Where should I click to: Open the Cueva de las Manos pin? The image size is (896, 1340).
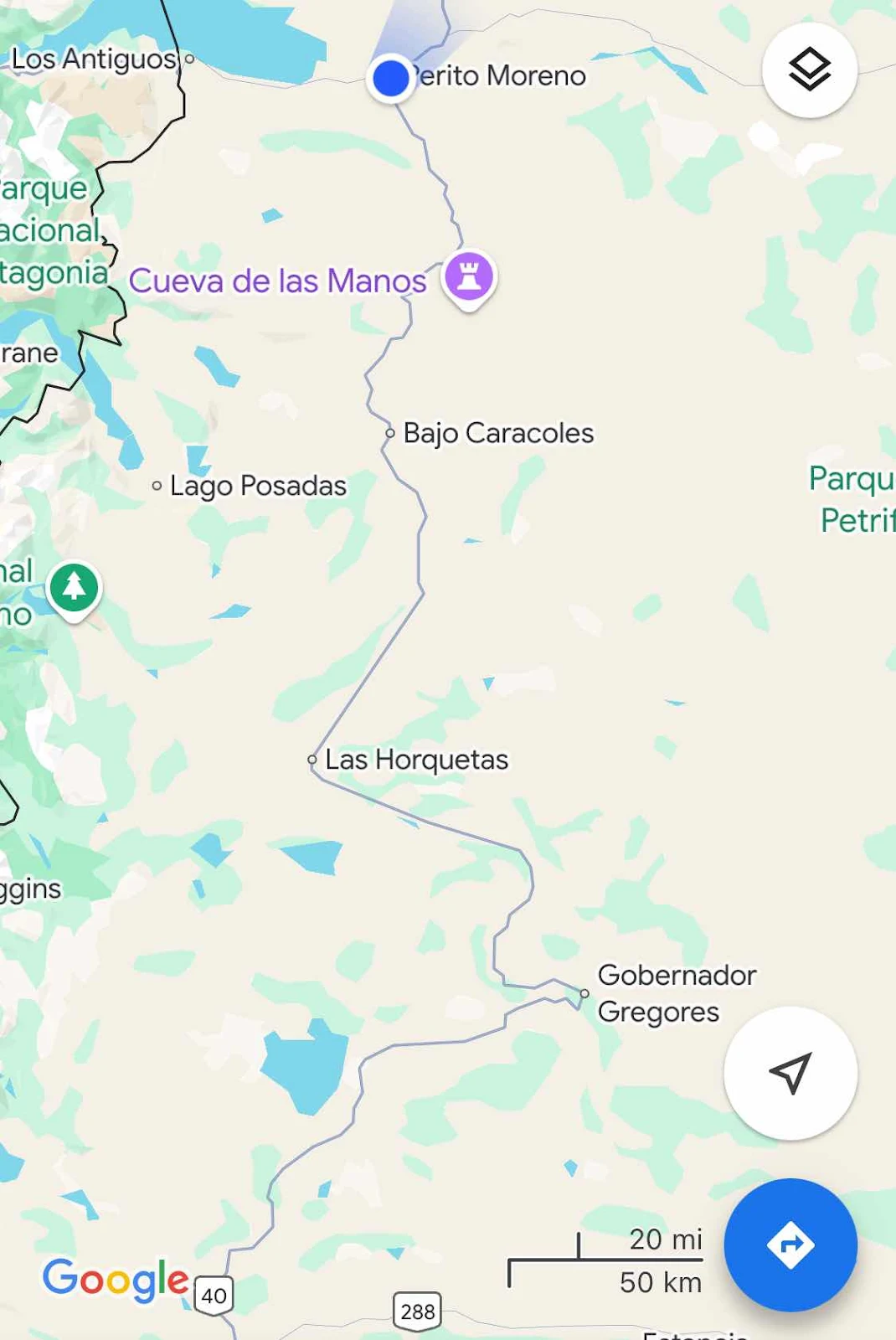[x=469, y=277]
